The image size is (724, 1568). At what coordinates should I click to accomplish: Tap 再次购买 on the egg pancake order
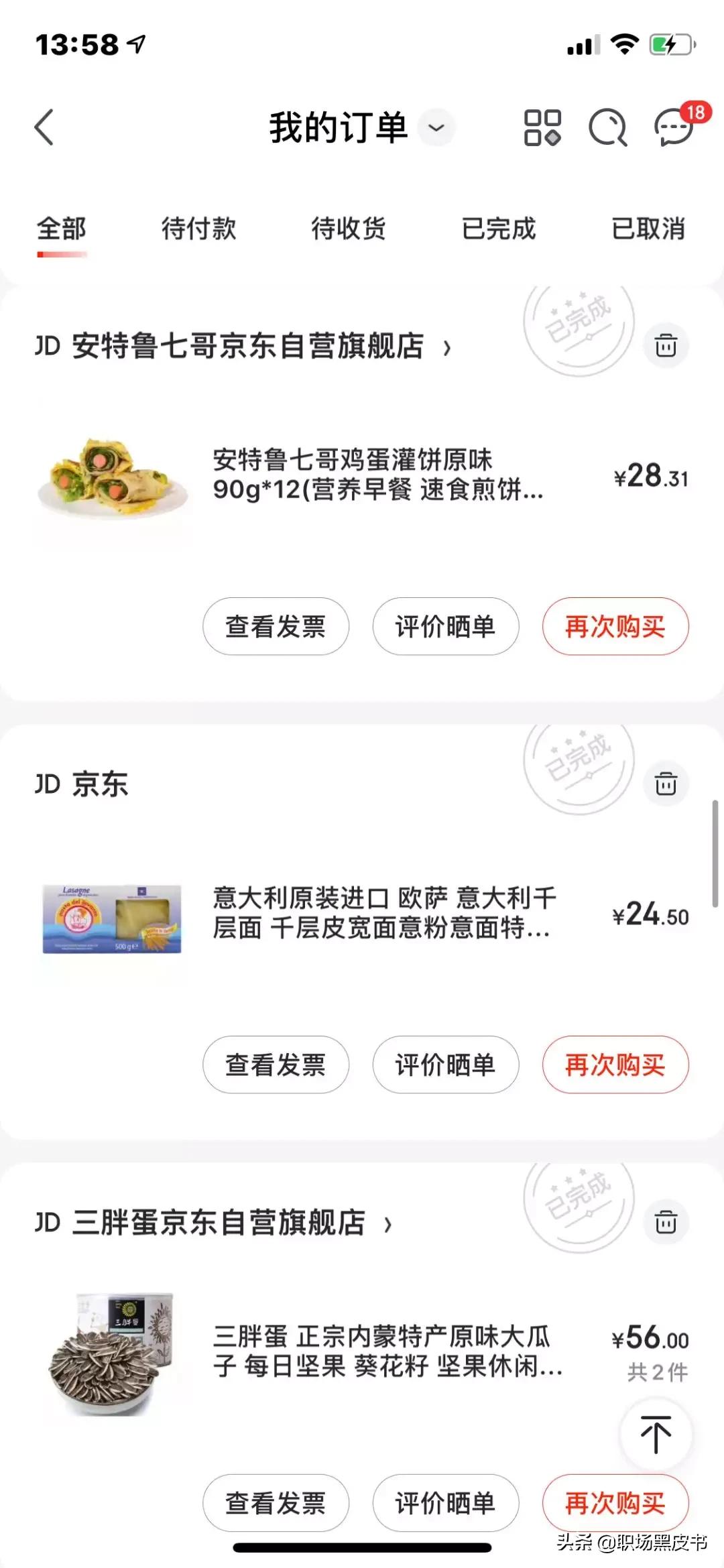pyautogui.click(x=615, y=626)
